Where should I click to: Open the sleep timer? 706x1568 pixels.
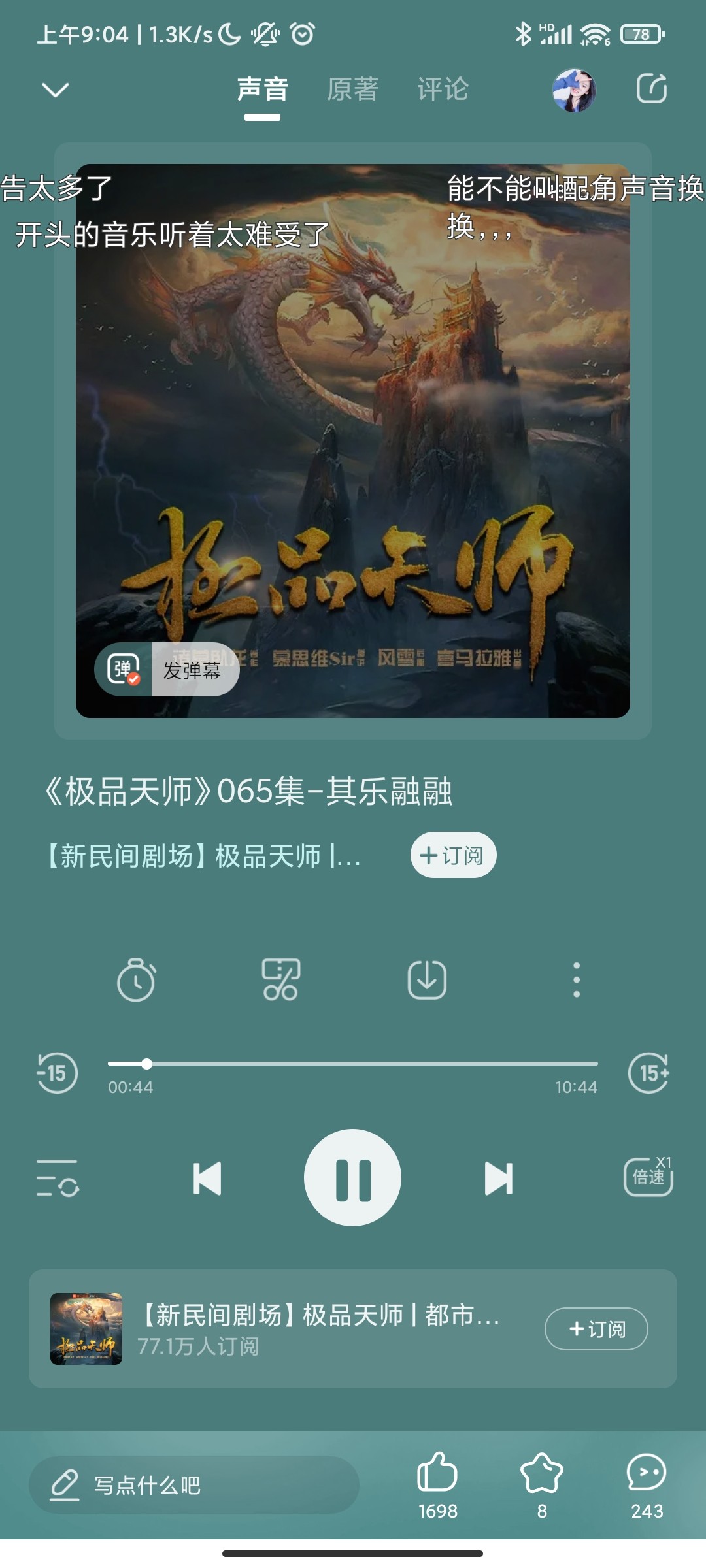(x=136, y=980)
